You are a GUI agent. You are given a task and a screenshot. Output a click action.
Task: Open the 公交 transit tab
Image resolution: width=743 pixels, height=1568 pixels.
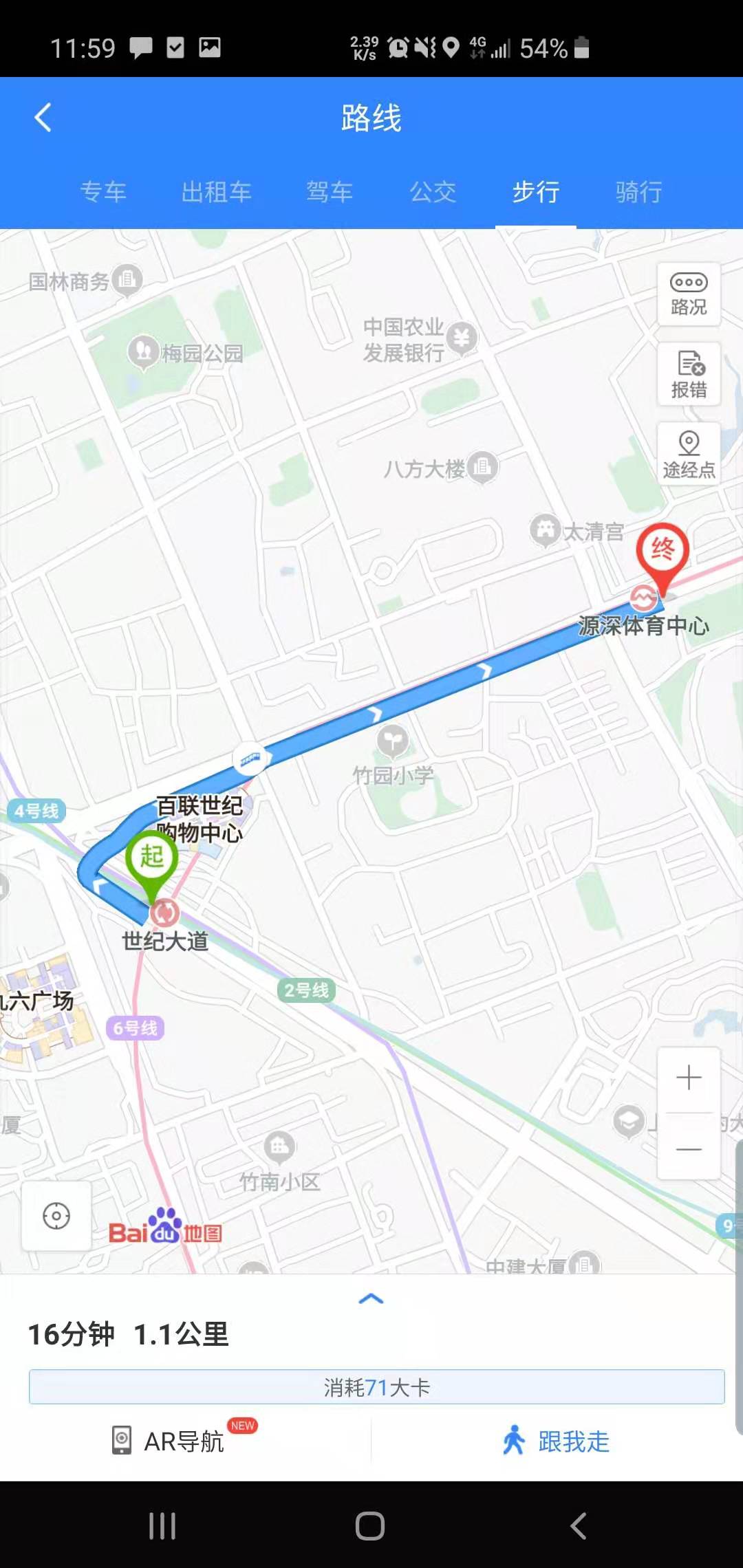433,192
